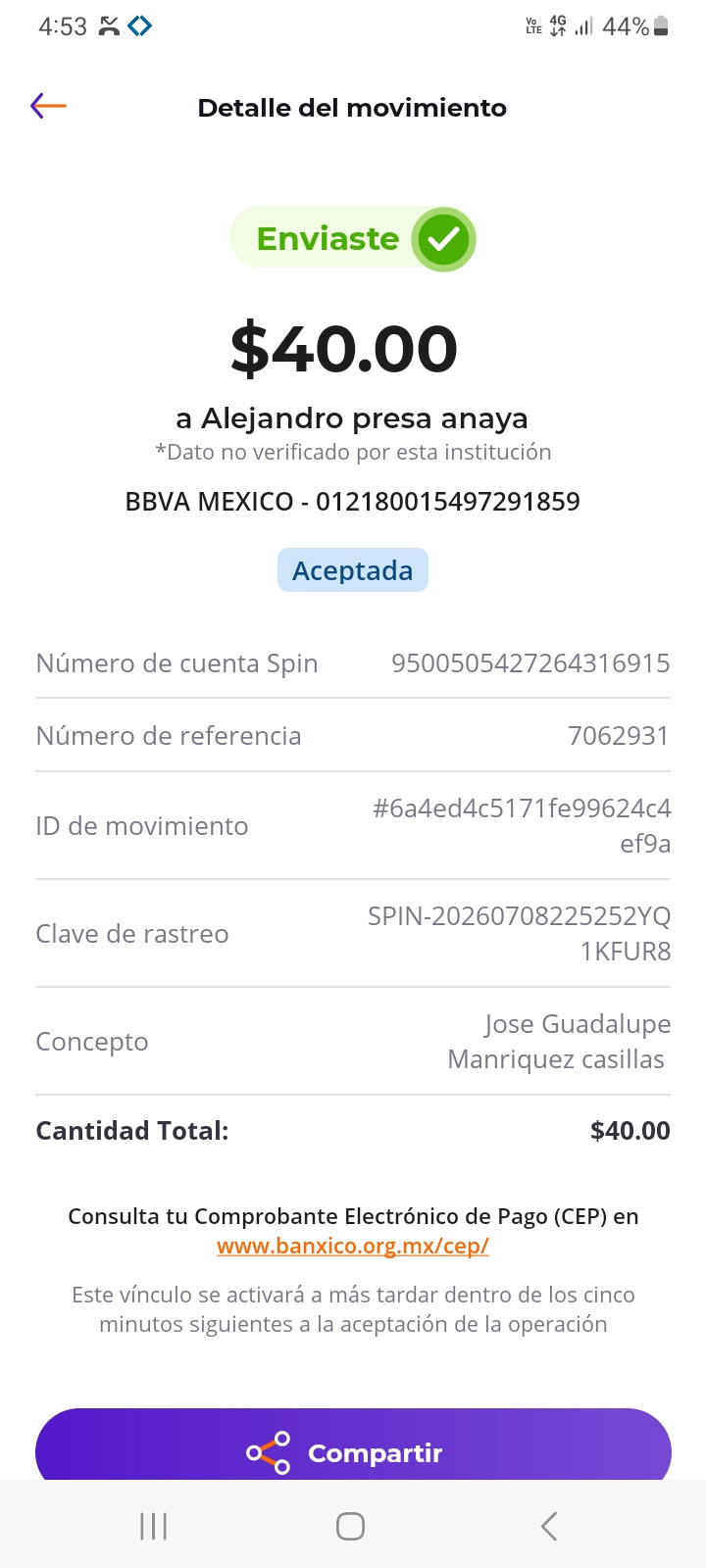706x1568 pixels.
Task: Go back using the top arrow
Action: coord(48,106)
